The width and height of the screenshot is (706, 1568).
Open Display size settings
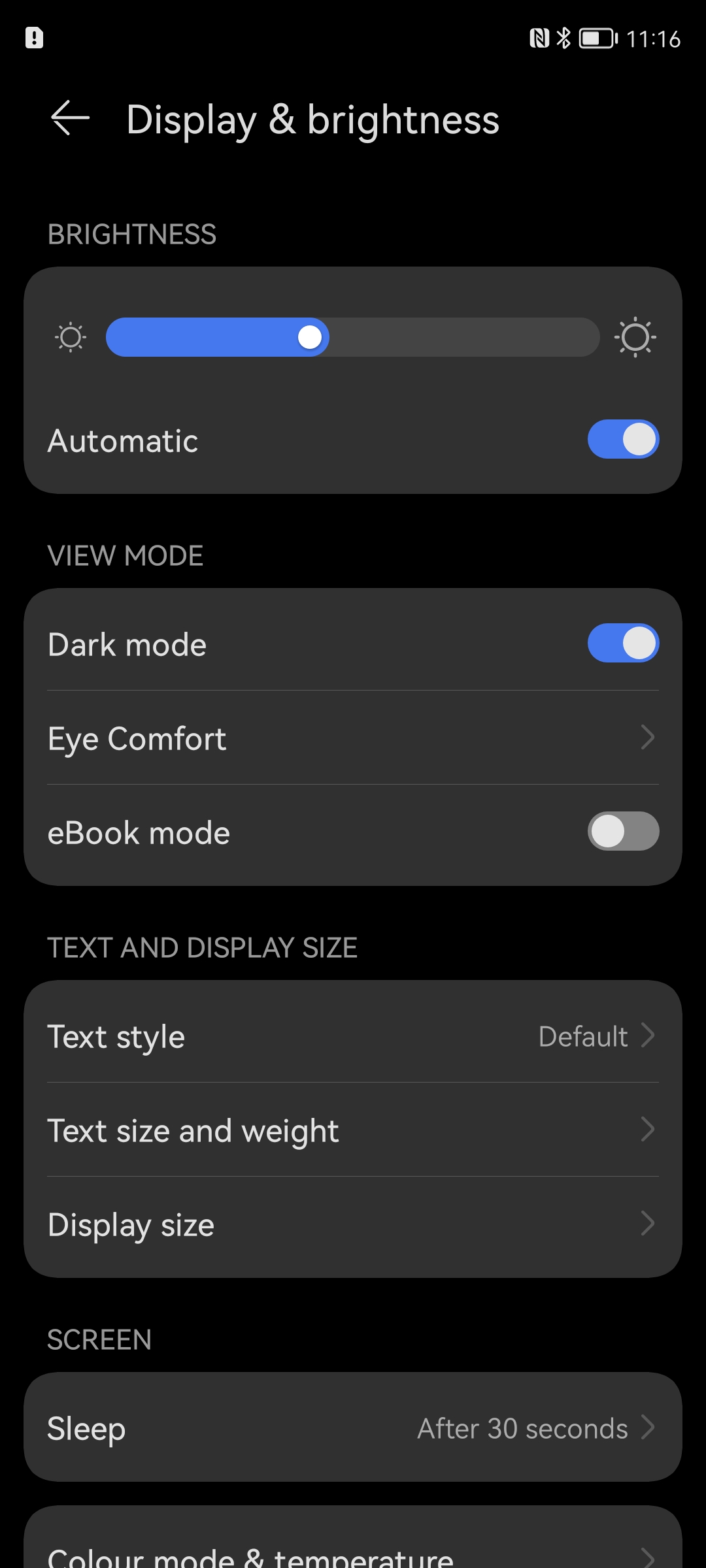[353, 1224]
